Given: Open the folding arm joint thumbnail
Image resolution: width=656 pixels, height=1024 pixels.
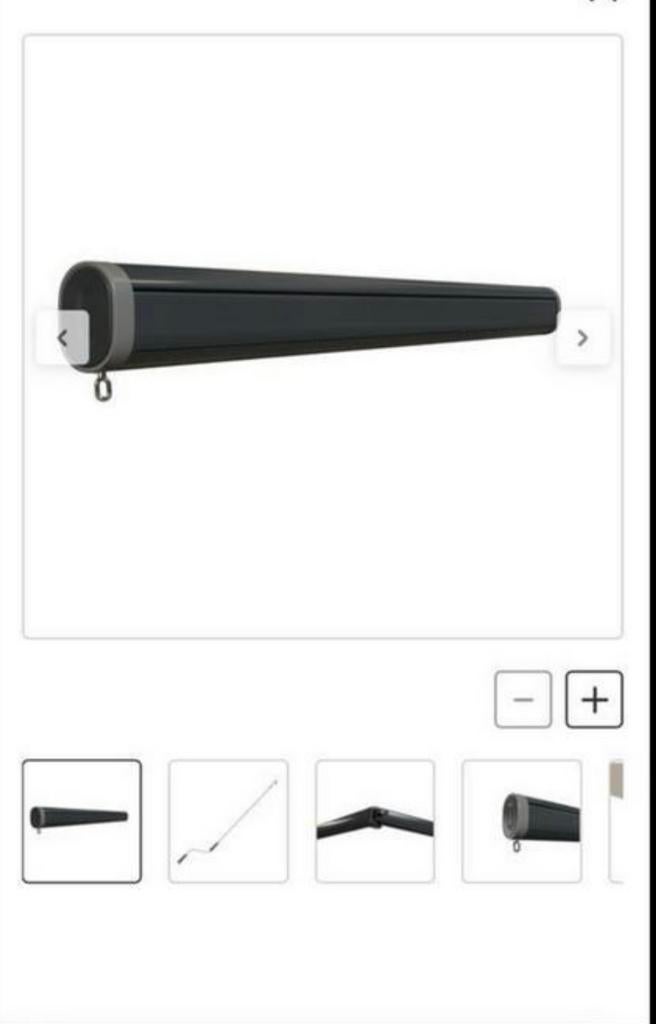Looking at the screenshot, I should tap(375, 821).
